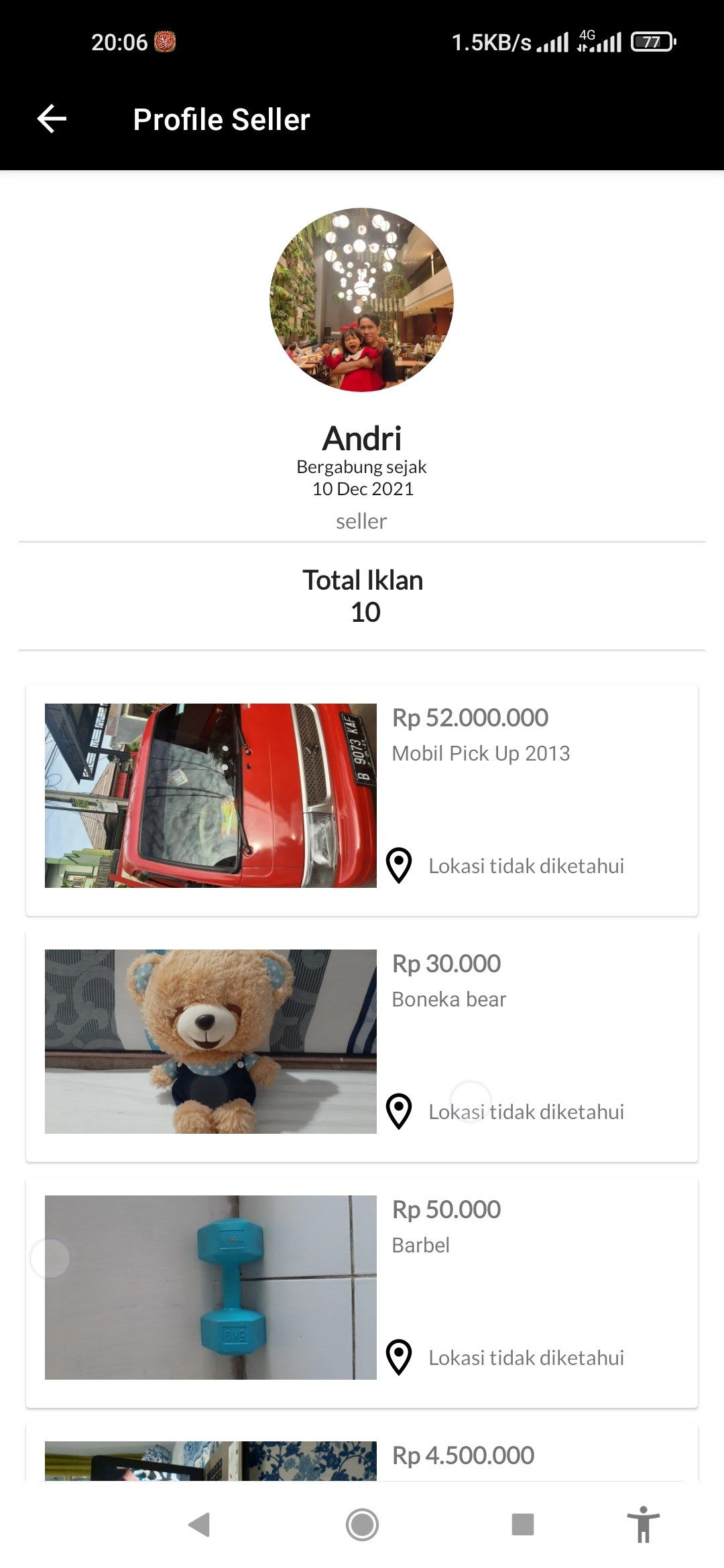Tap the system home button
Image resolution: width=724 pixels, height=1568 pixels.
(x=362, y=1524)
